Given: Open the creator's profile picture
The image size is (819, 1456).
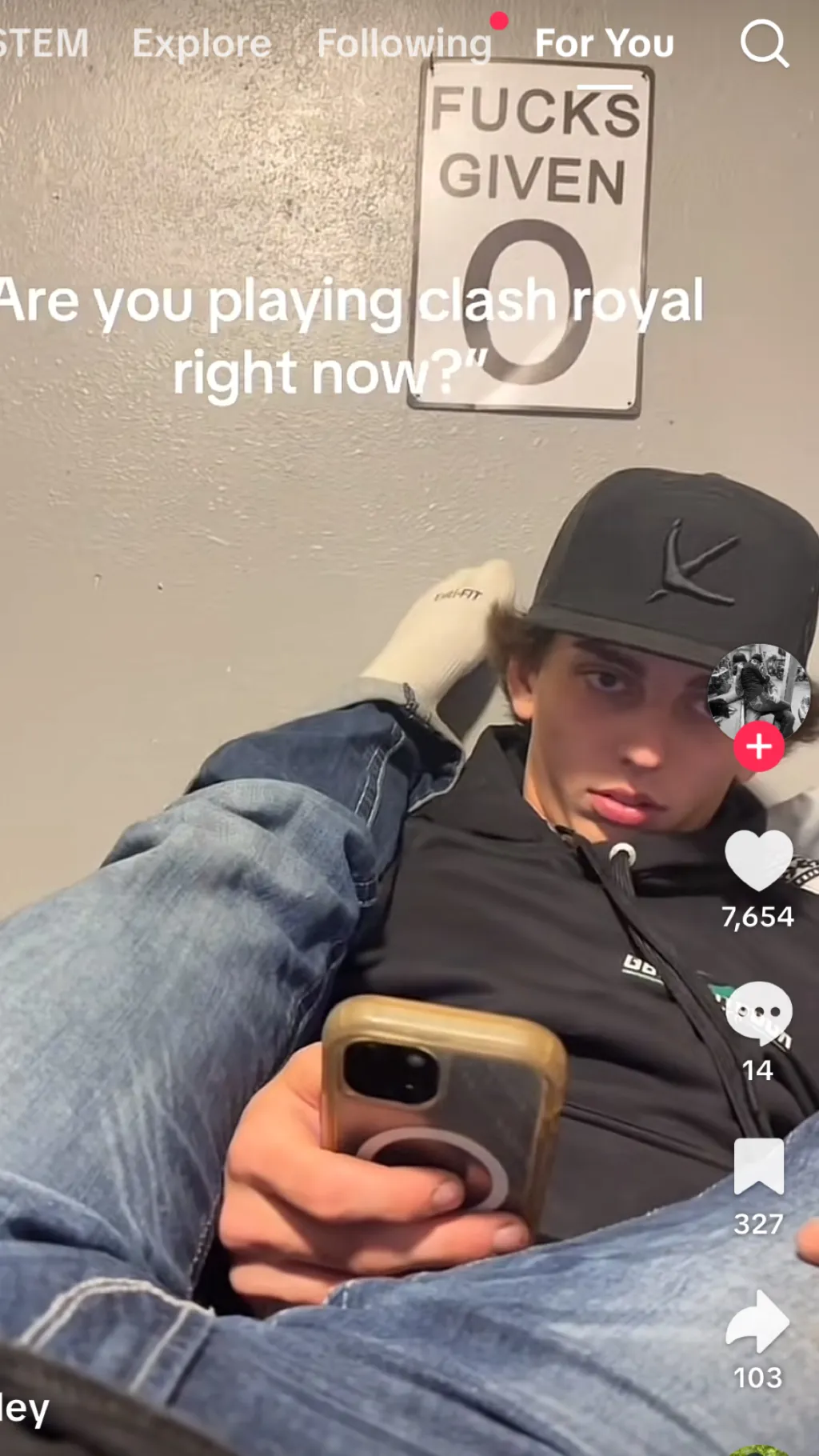Looking at the screenshot, I should pyautogui.click(x=758, y=691).
